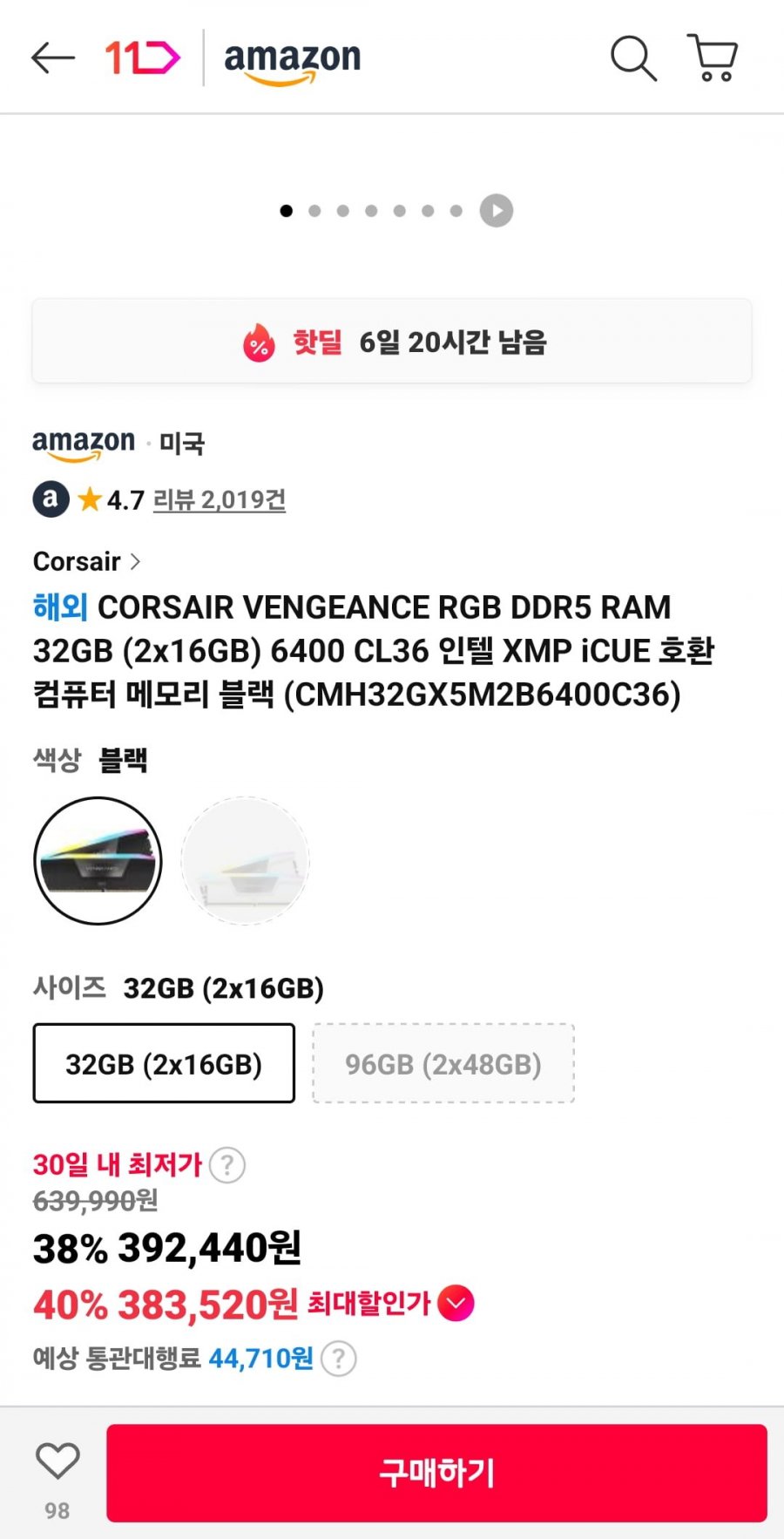Screen dimensions: 784x1539
Task: Expand the 최대할인가 discount details
Action: [456, 1304]
